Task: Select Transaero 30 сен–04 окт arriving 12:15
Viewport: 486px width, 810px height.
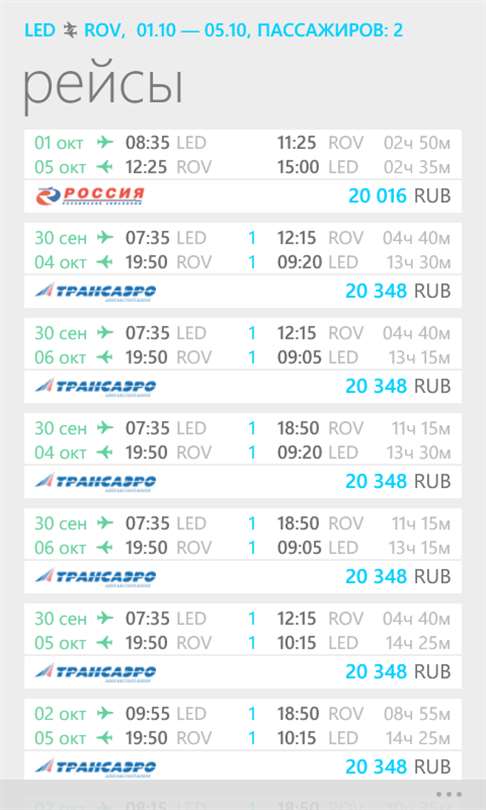Action: [x=243, y=266]
